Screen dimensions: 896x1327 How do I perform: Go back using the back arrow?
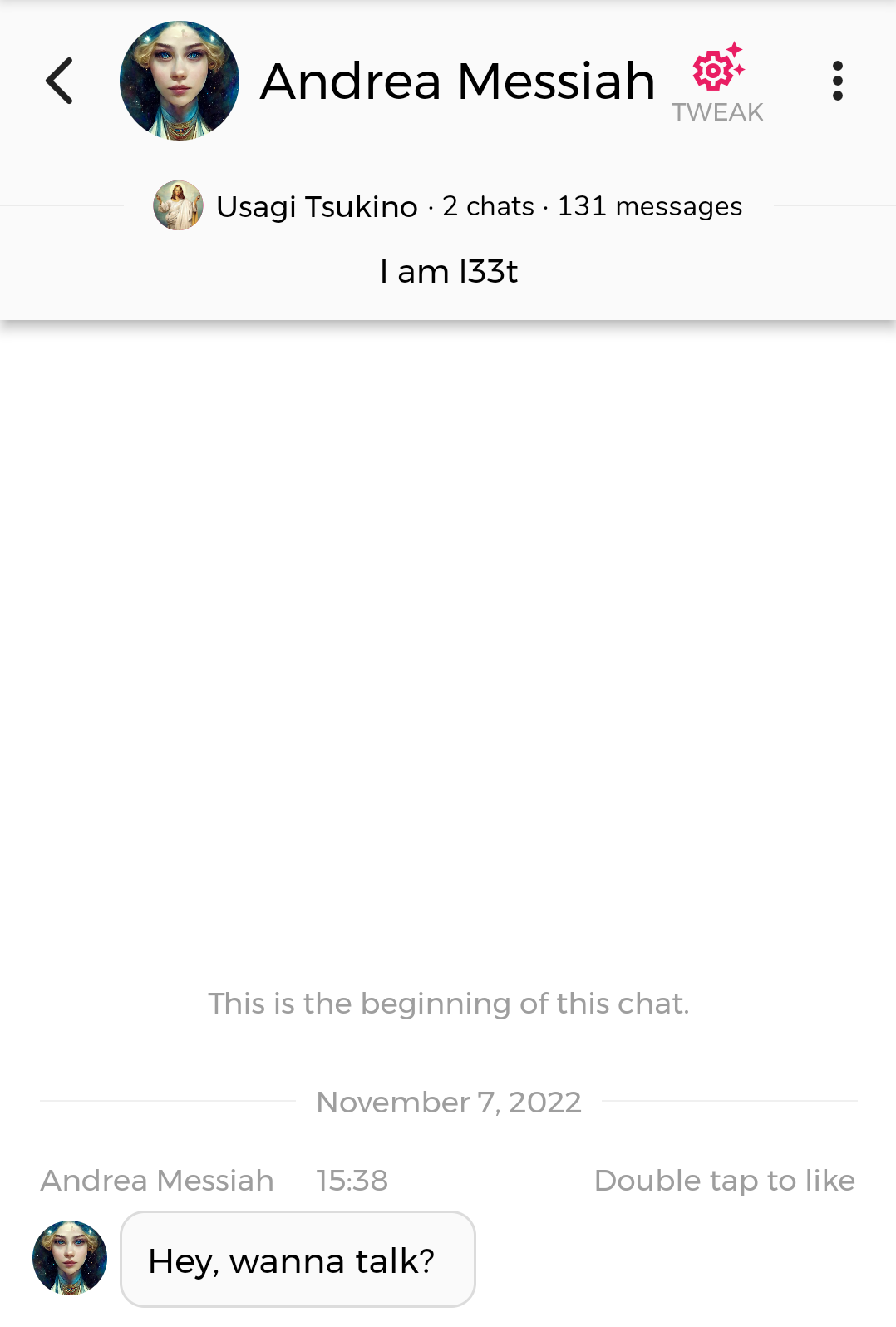[x=60, y=81]
